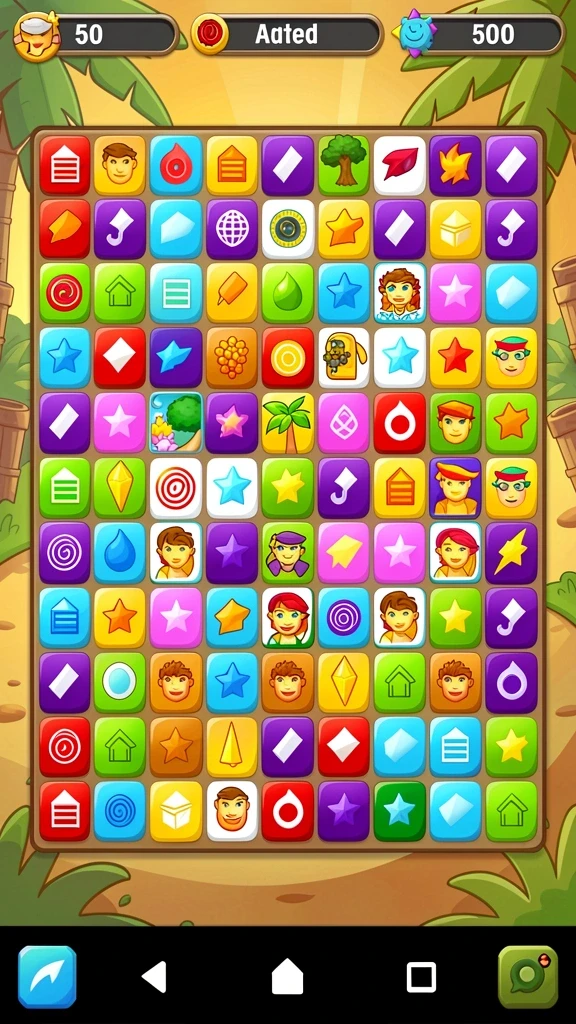Tap the green tree tile
The height and width of the screenshot is (1024, 576).
point(344,165)
